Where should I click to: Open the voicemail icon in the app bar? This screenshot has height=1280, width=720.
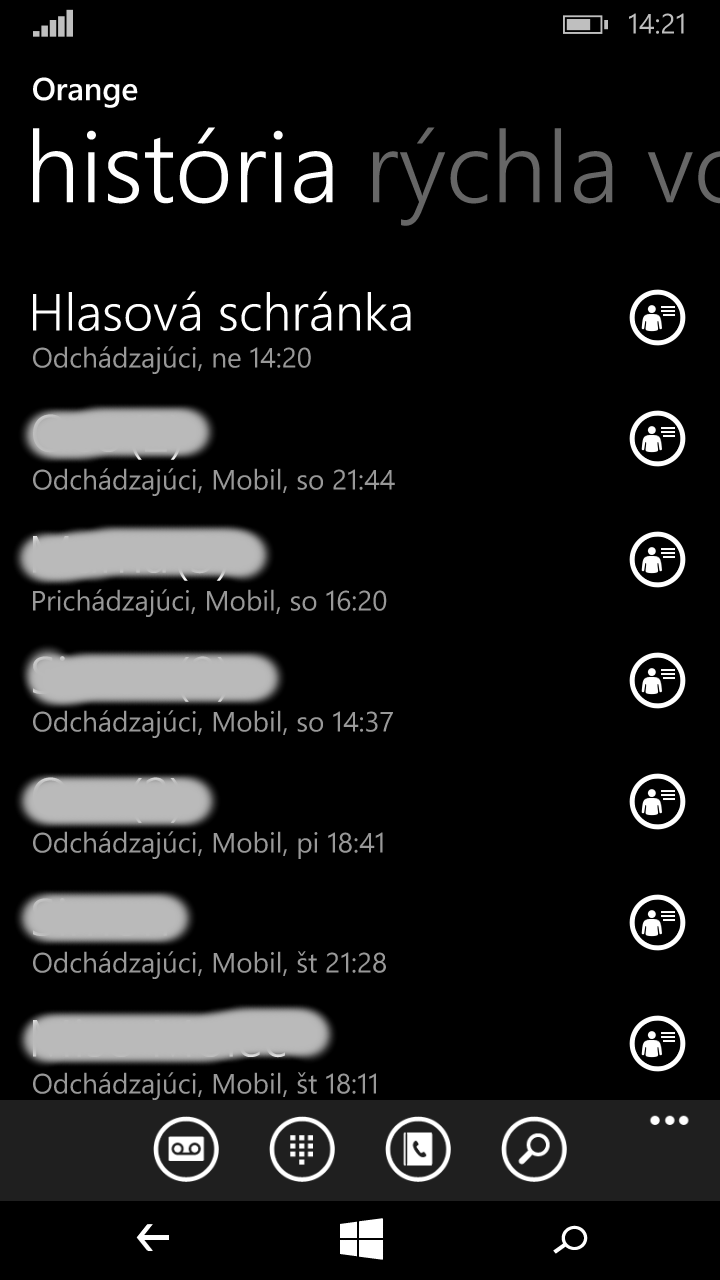pyautogui.click(x=186, y=1149)
